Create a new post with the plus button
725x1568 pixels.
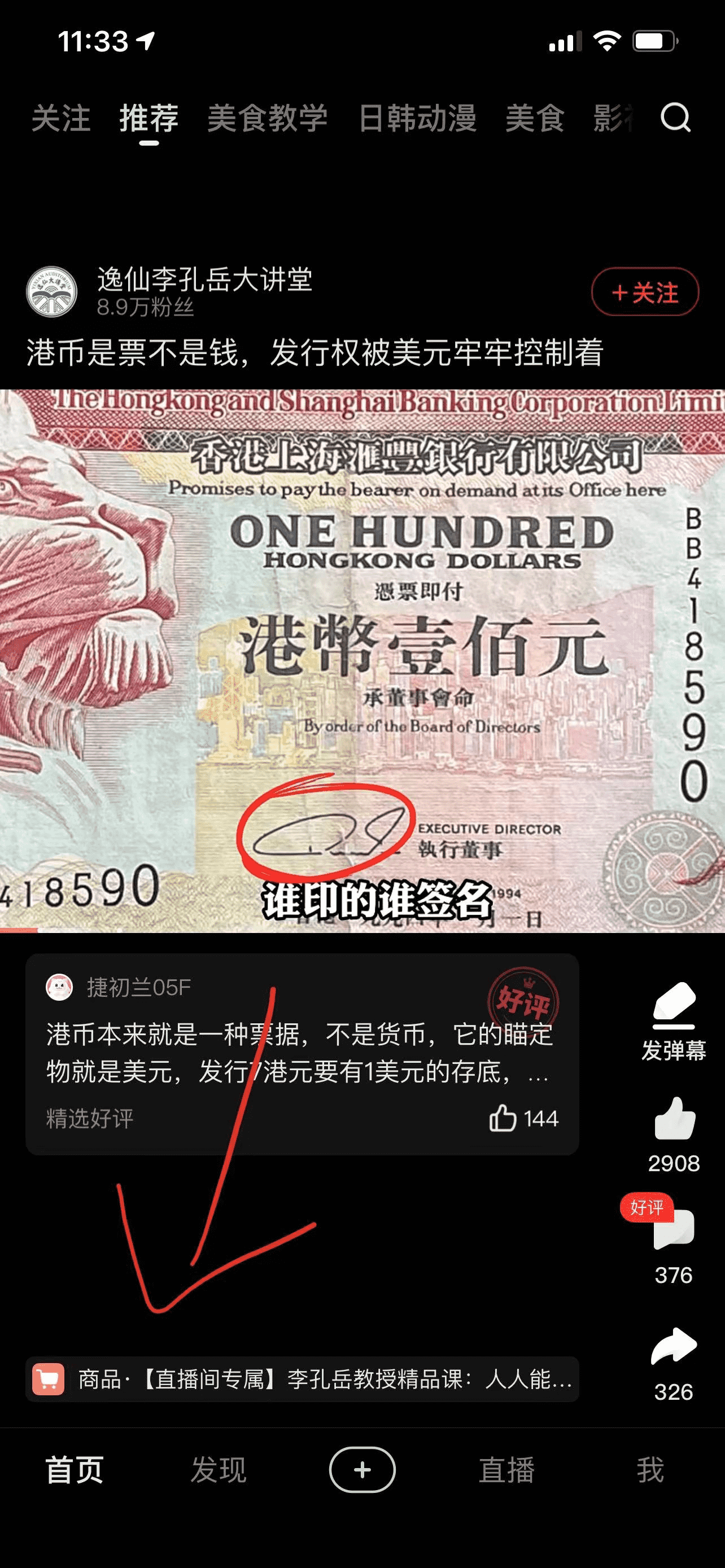[362, 1470]
